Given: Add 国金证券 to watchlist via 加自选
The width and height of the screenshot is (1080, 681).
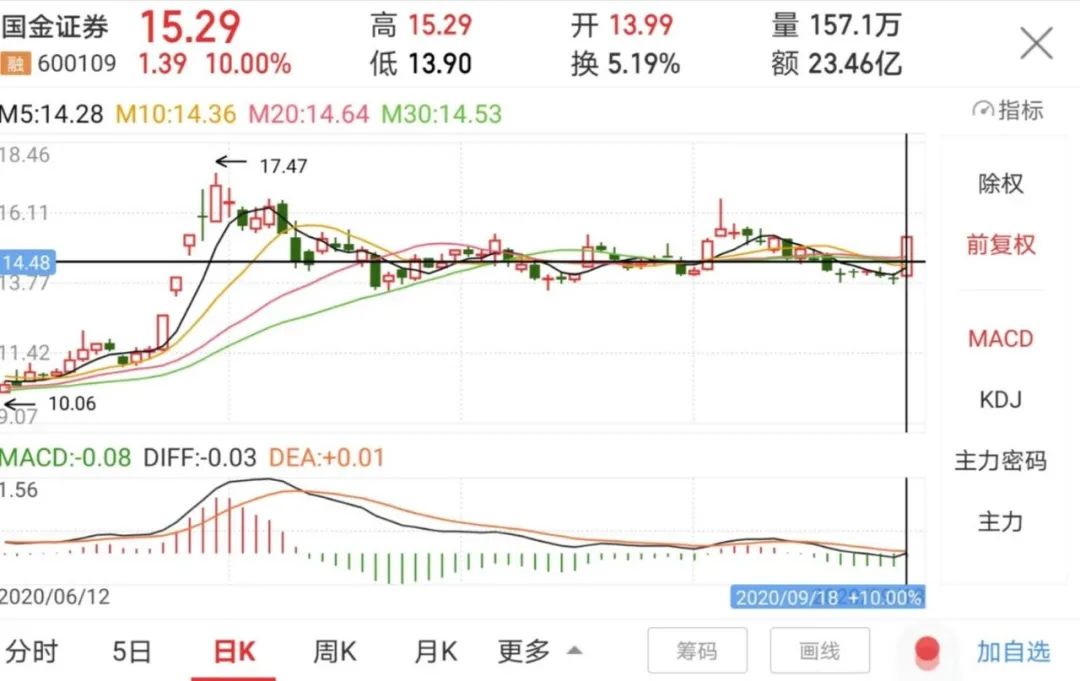Looking at the screenshot, I should pyautogui.click(x=1013, y=652).
